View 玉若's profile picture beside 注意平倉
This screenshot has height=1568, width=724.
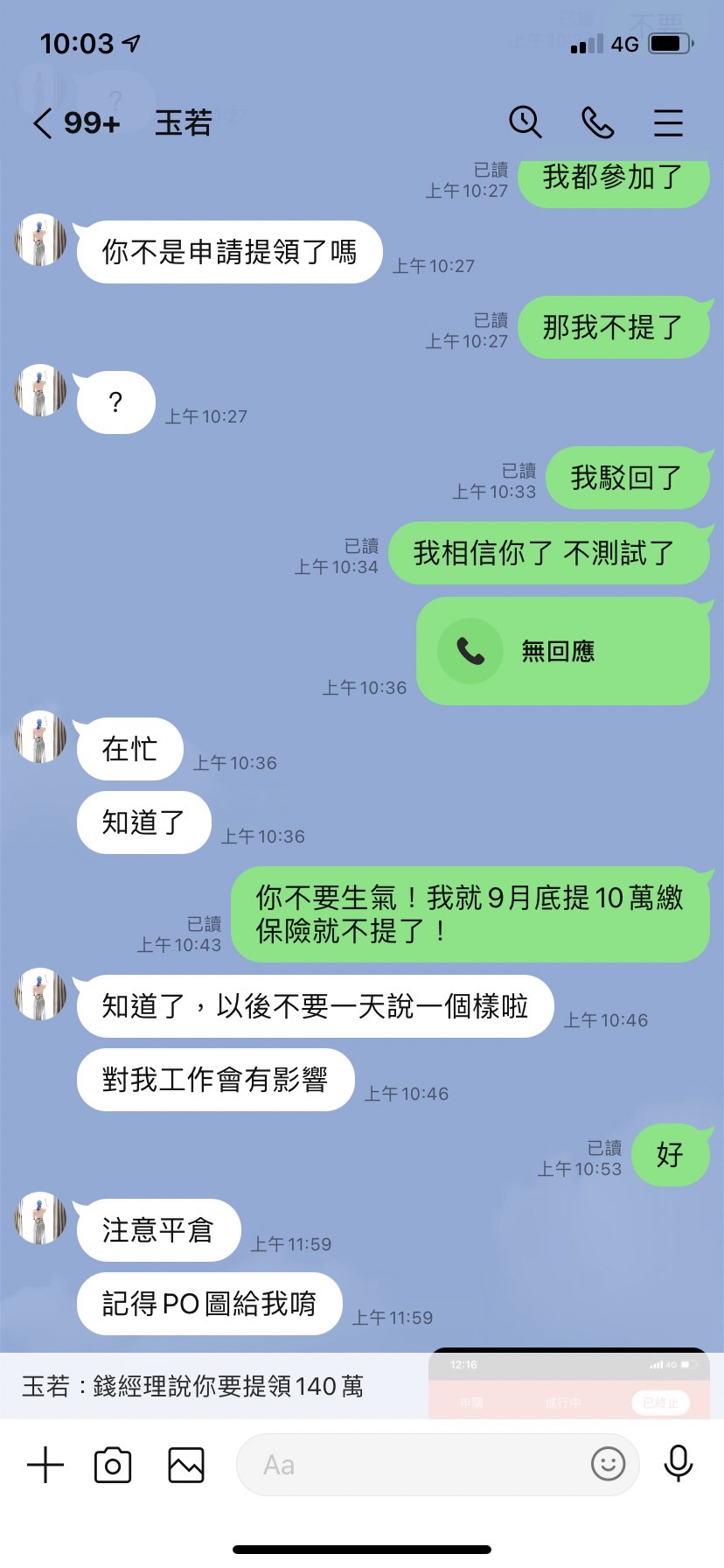(x=40, y=1218)
